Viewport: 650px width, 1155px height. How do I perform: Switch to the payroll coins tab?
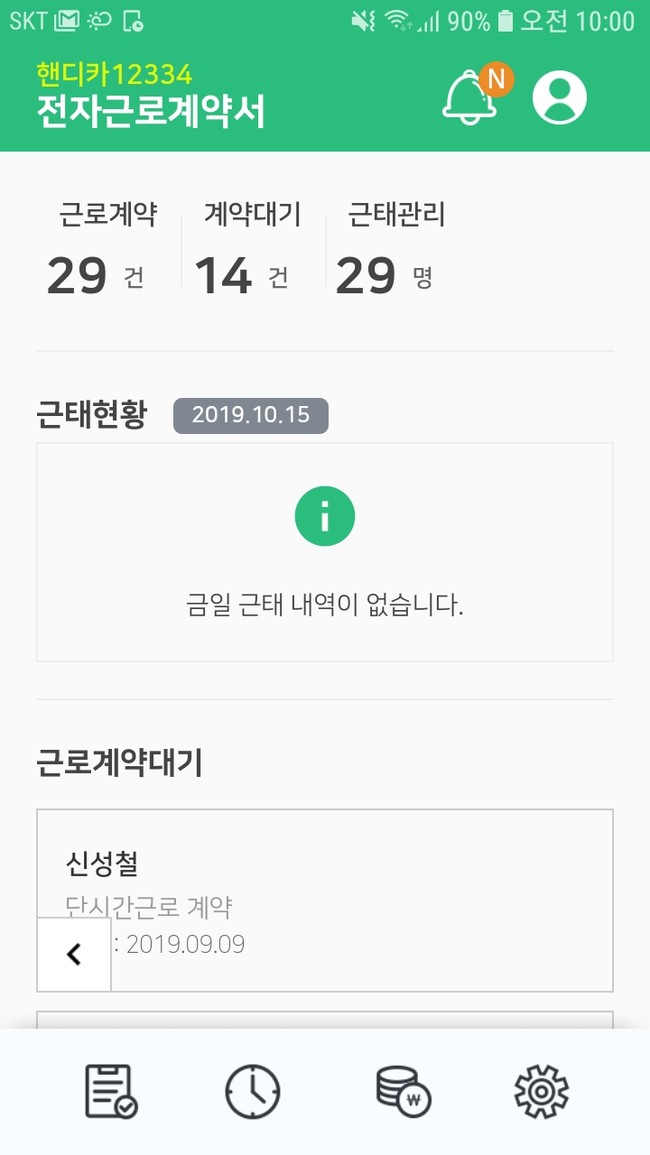pyautogui.click(x=403, y=1091)
